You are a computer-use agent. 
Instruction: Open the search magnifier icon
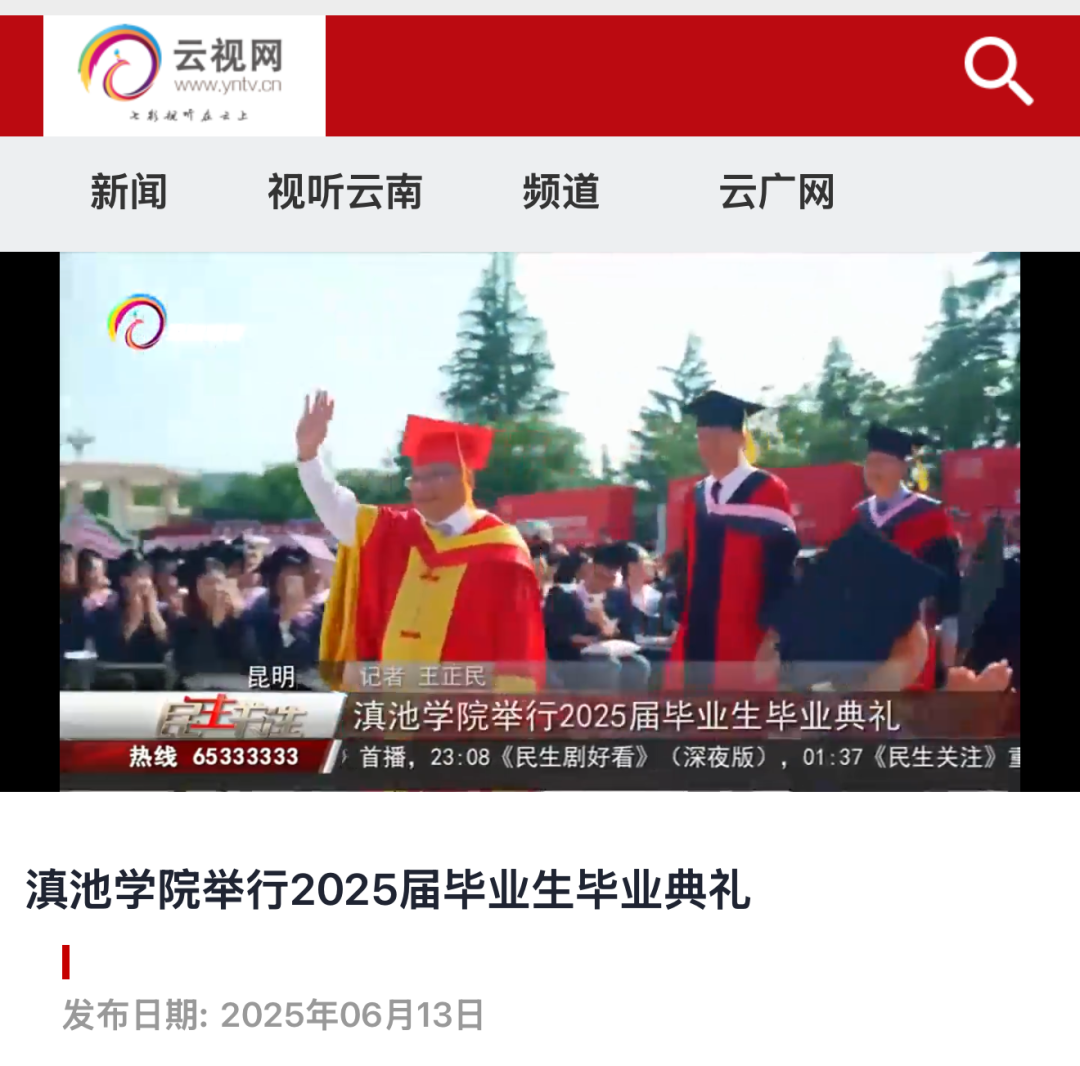(x=997, y=72)
